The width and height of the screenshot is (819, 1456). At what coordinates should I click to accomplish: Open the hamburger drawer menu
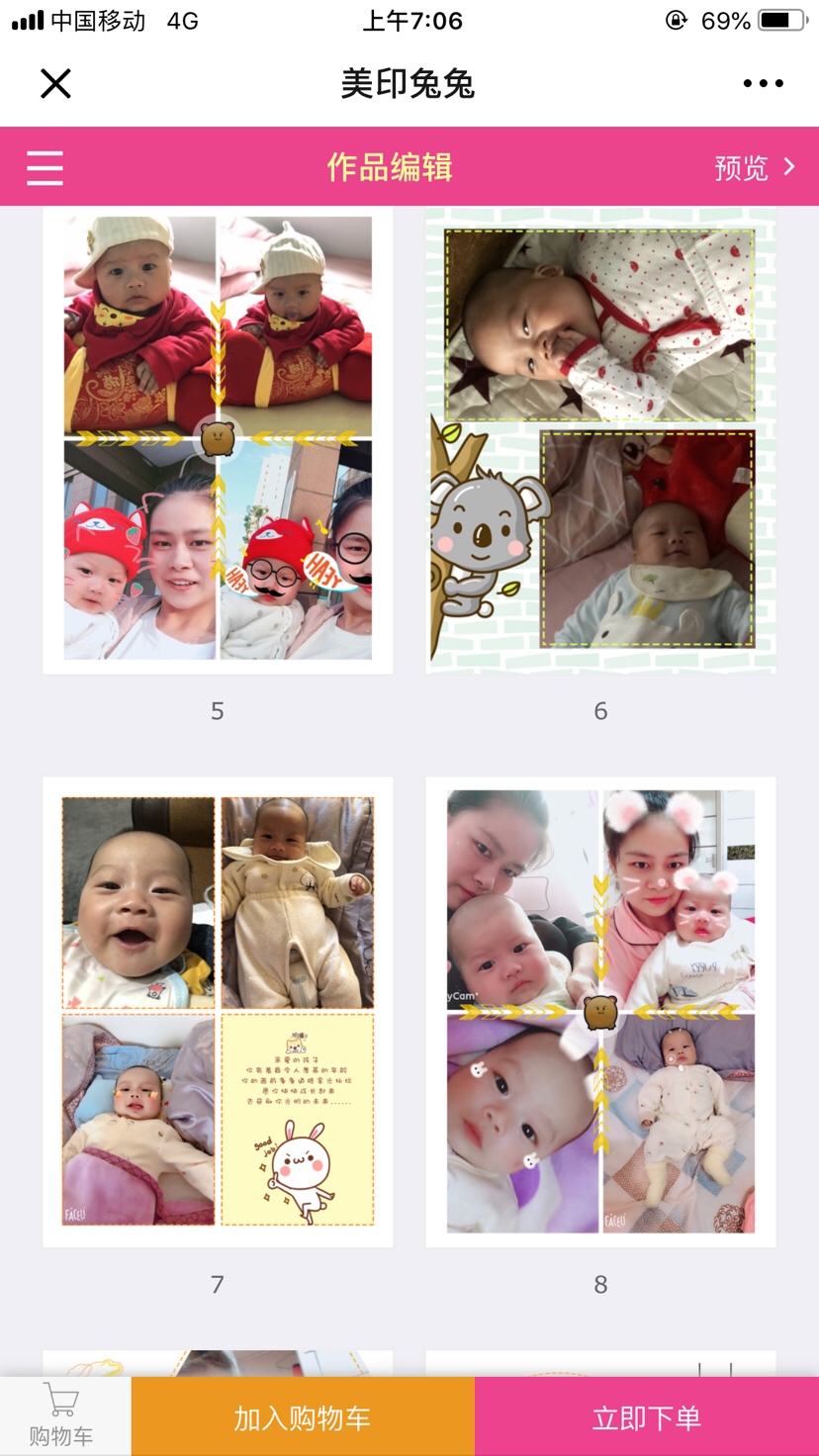coord(45,167)
